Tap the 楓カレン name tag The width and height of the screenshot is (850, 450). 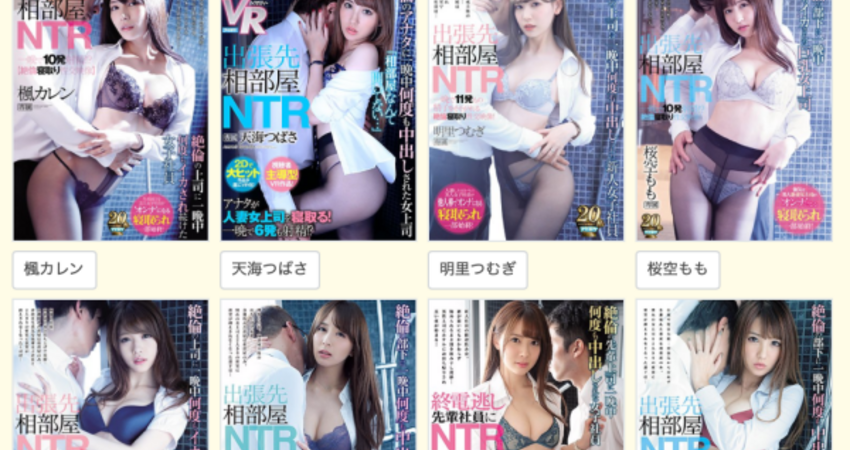coord(54,270)
